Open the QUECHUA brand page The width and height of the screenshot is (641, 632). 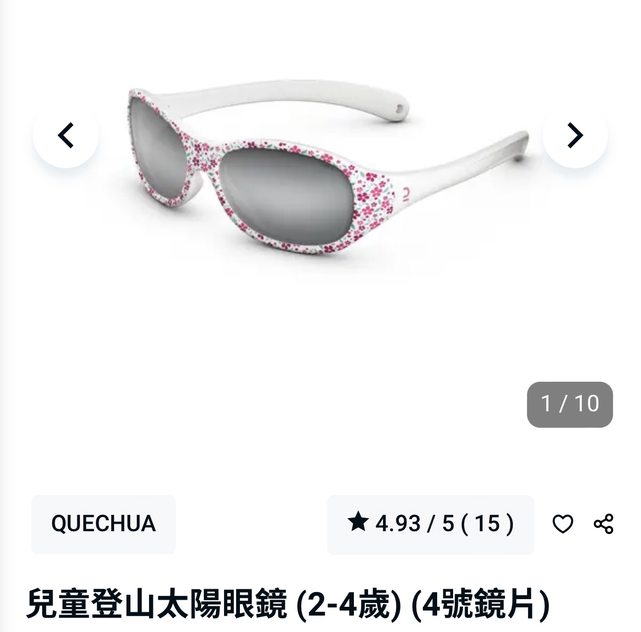pos(103,524)
